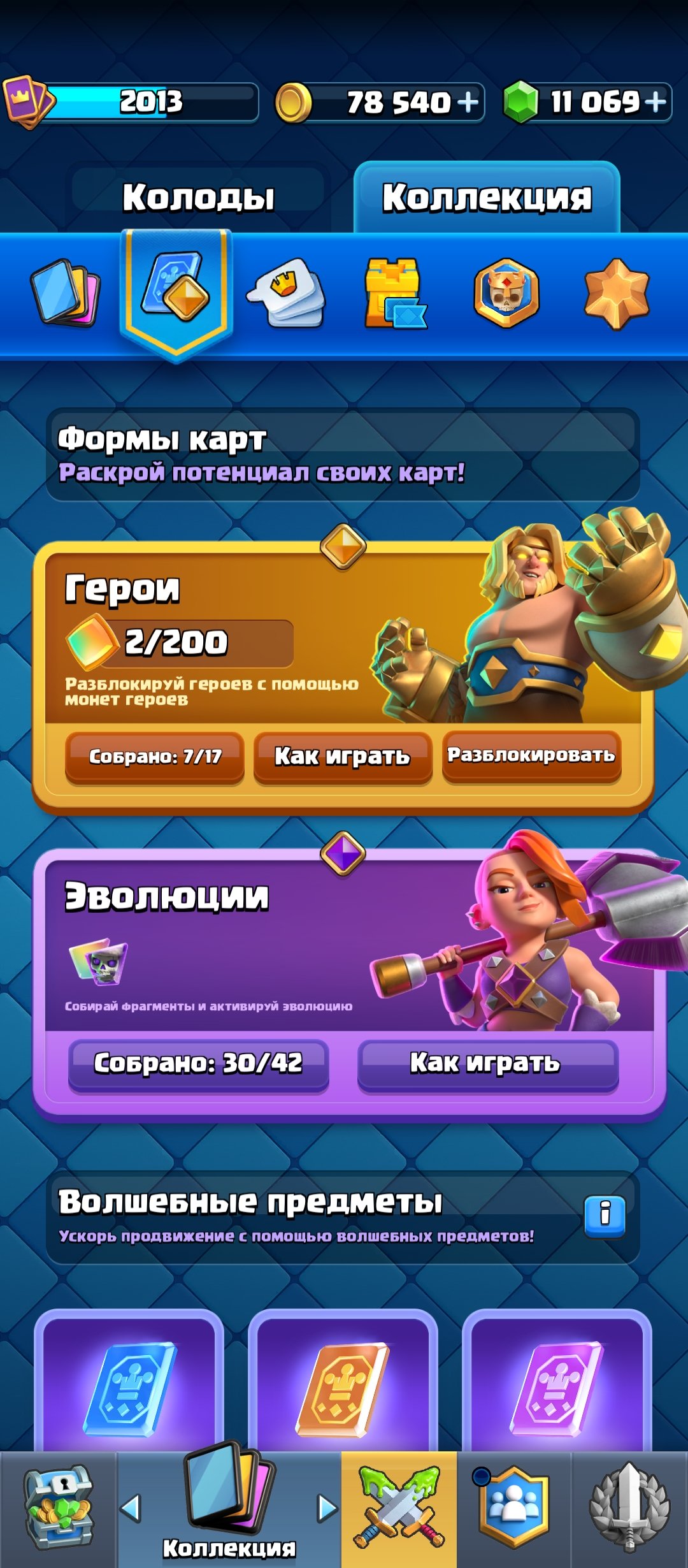Open the cards sub-tab icon
The height and width of the screenshot is (1568, 688).
pyautogui.click(x=66, y=293)
